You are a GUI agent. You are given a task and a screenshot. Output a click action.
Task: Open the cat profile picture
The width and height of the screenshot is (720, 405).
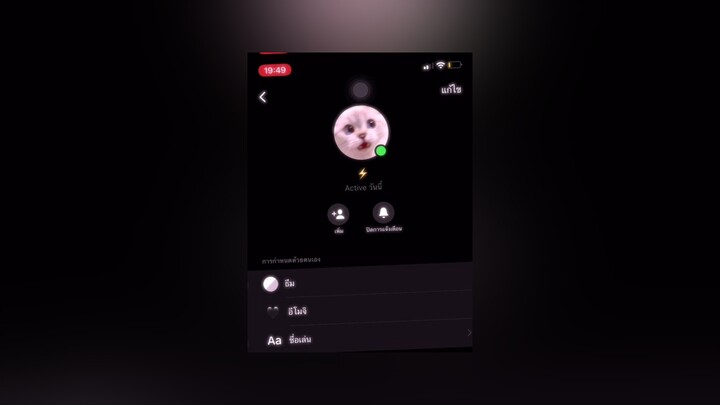click(x=360, y=133)
